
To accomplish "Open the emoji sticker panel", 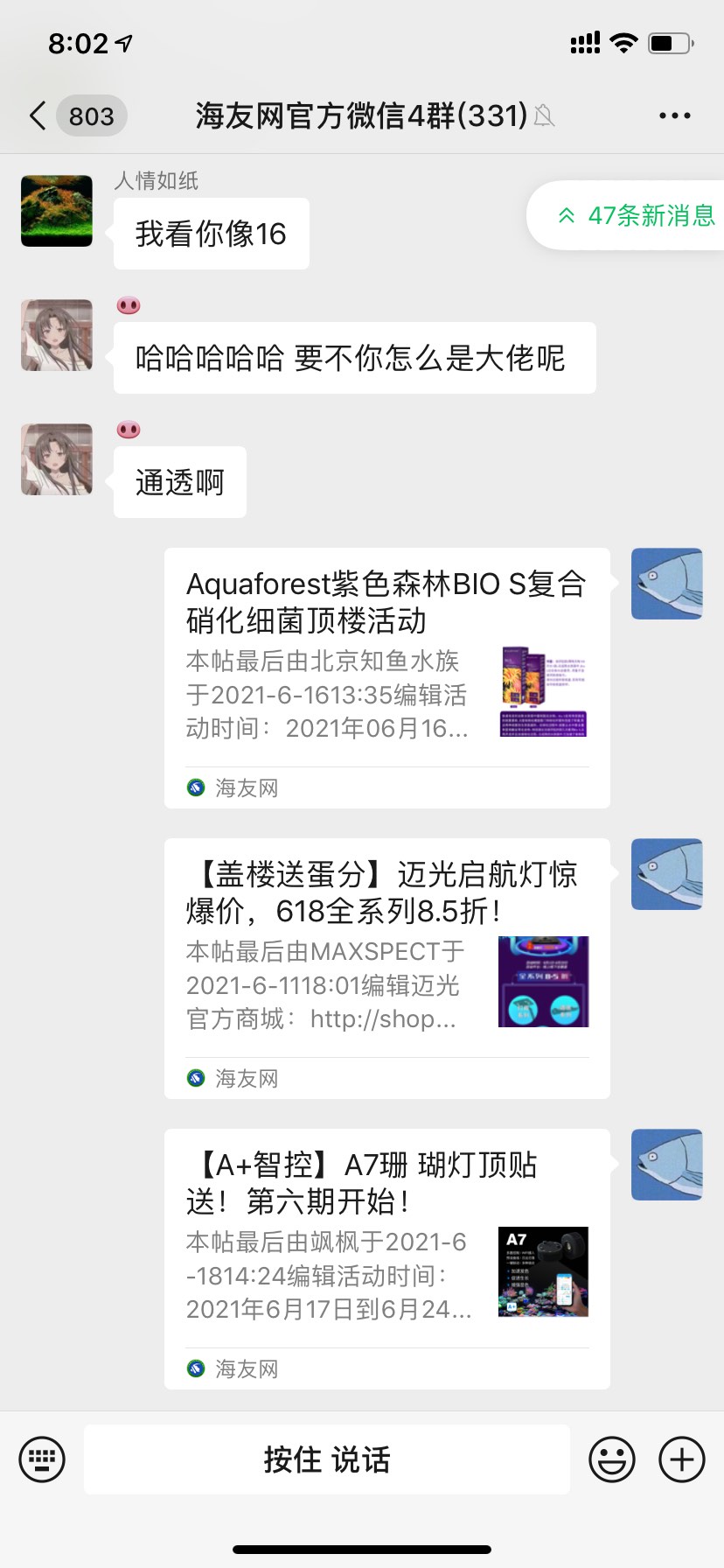I will click(612, 1459).
